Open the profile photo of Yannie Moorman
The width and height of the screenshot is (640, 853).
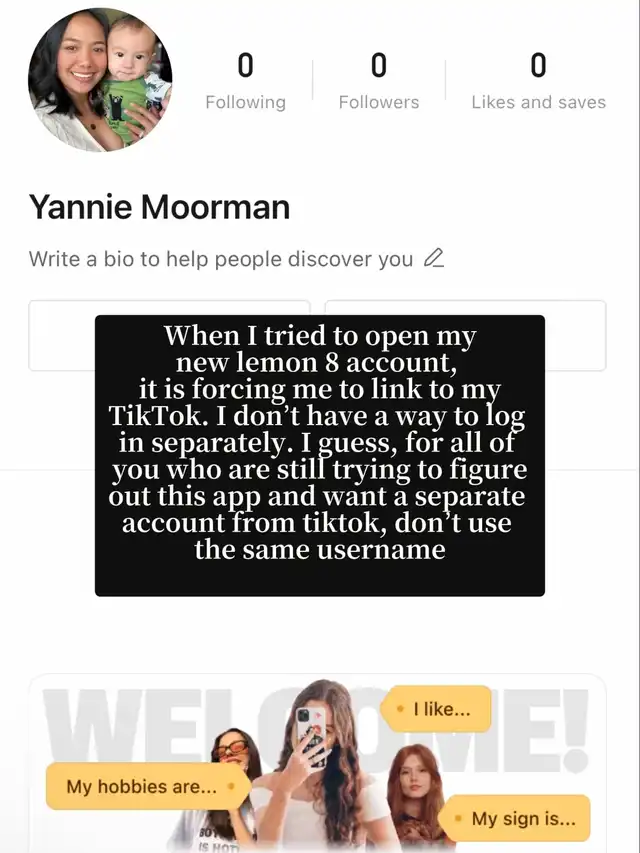click(x=100, y=79)
